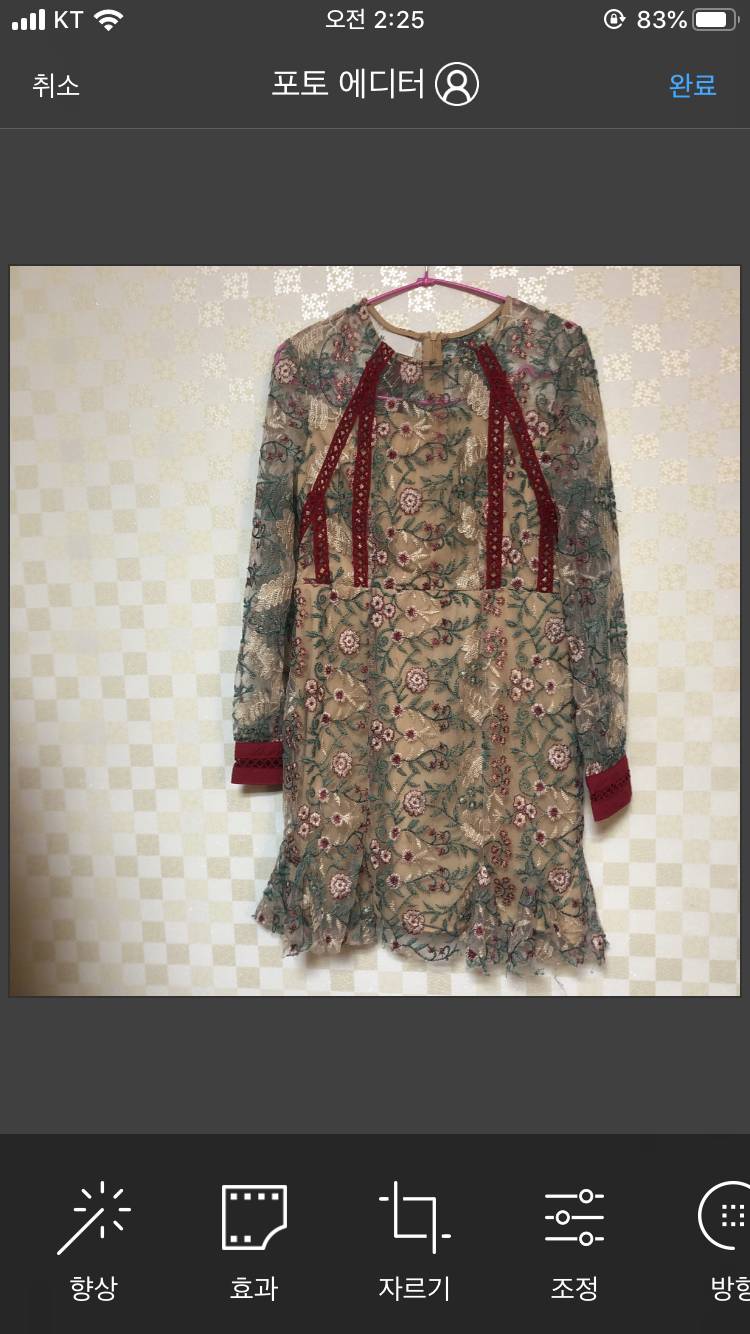Tap 취소 to cancel editing
The height and width of the screenshot is (1334, 750).
(55, 85)
